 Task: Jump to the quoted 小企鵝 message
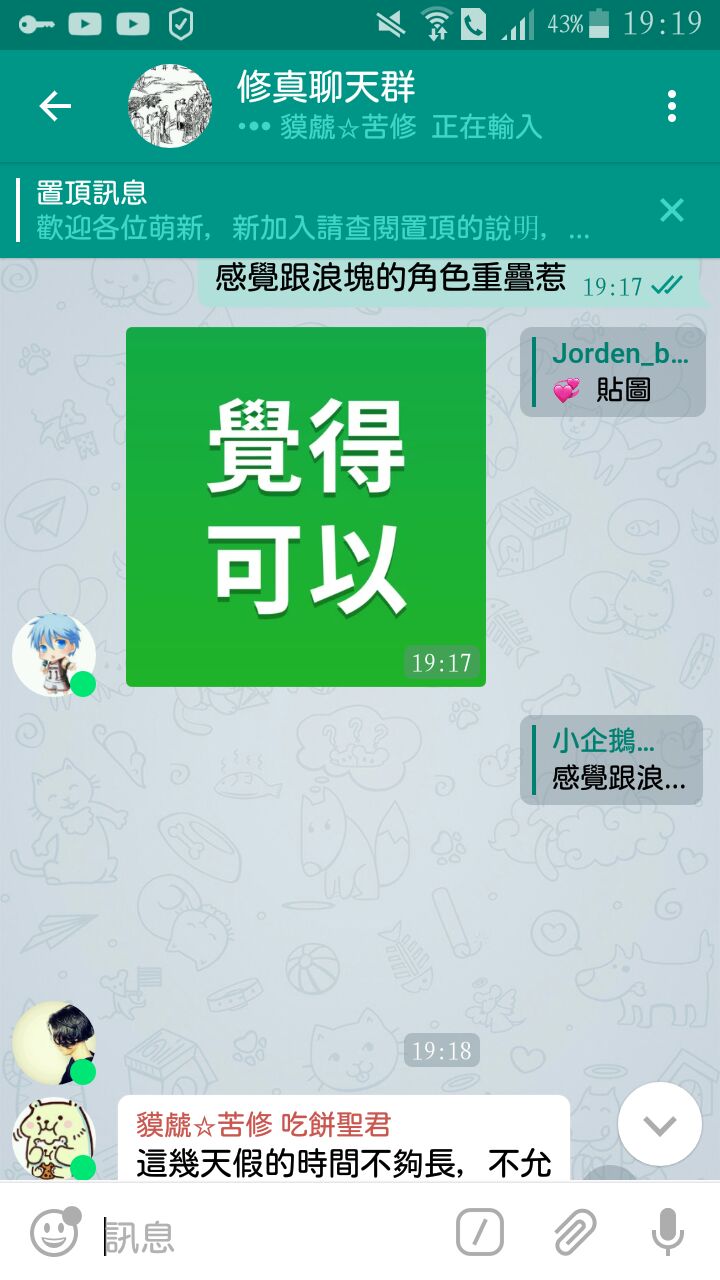(611, 760)
